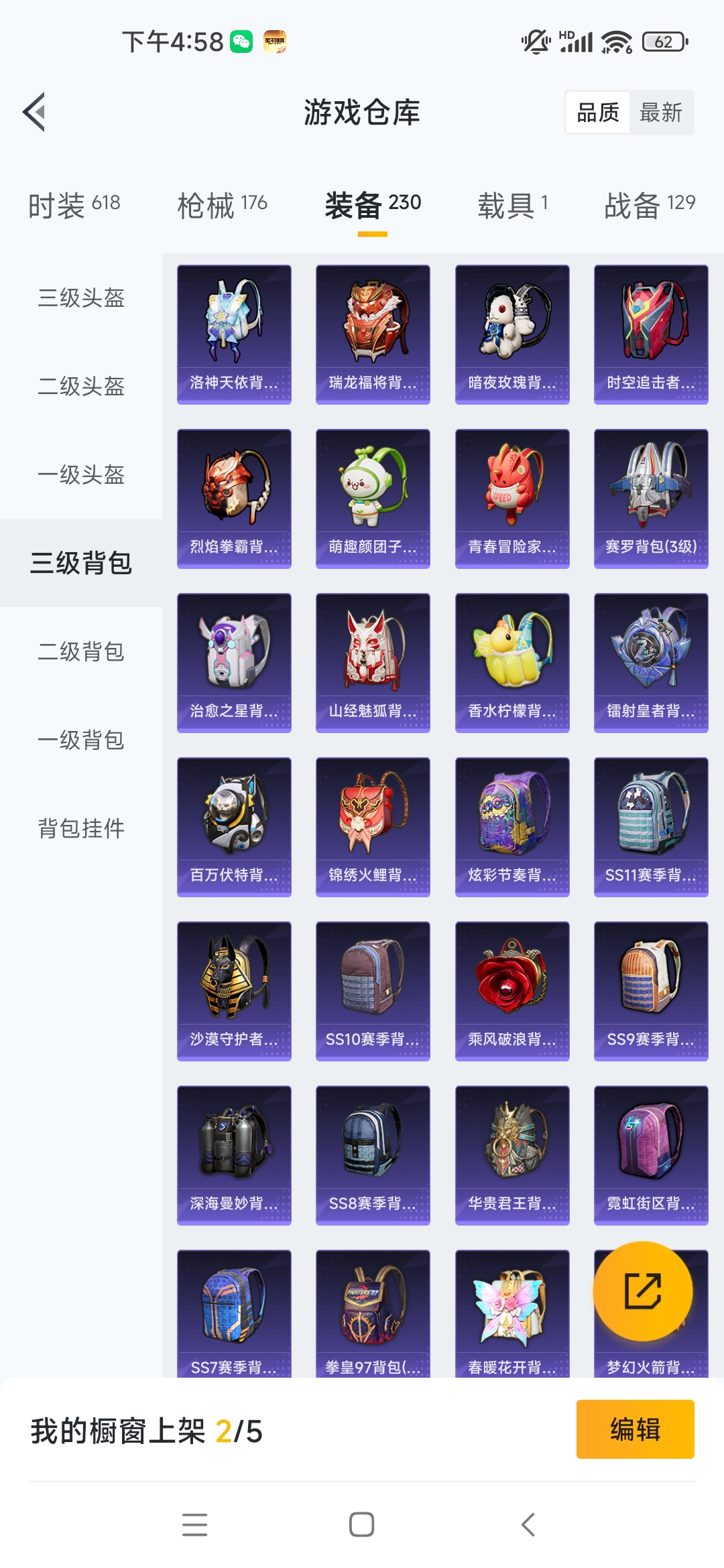Tap the orange share floating button
The width and height of the screenshot is (724, 1568).
[643, 1291]
